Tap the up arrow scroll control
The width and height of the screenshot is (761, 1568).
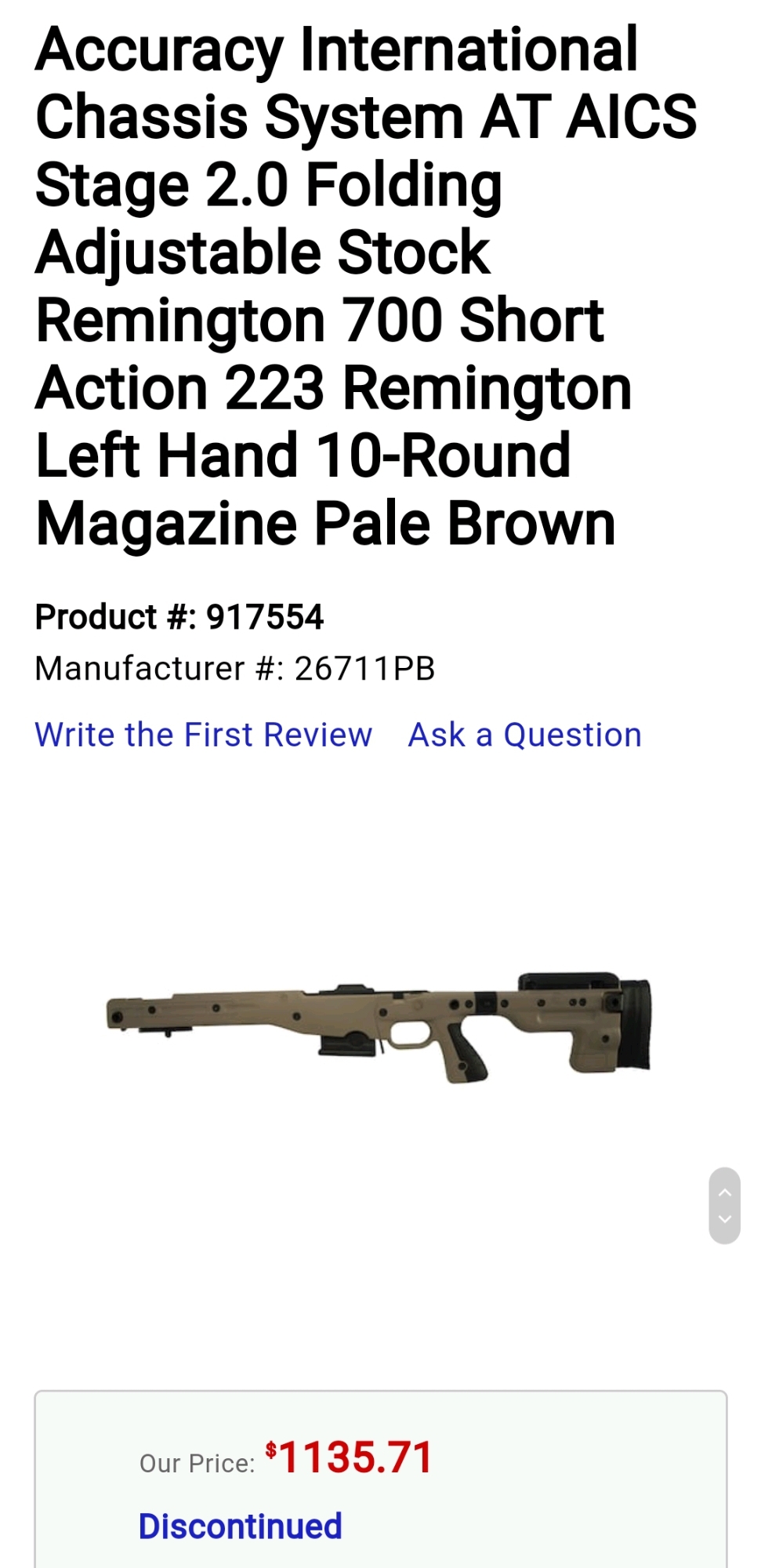tap(724, 1192)
